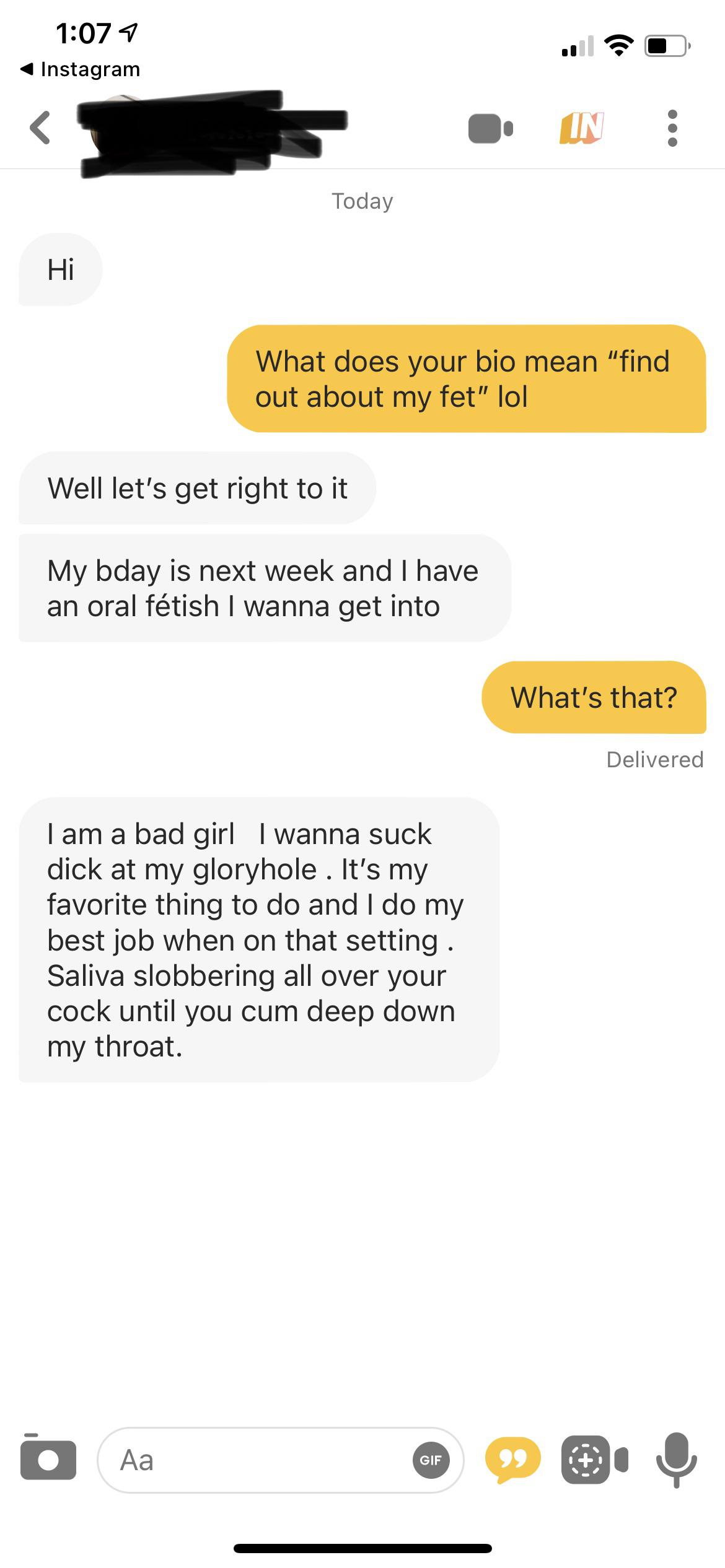Open the yellow quote bubble icon
Viewport: 725px width, 1568px height.
coord(512,1460)
